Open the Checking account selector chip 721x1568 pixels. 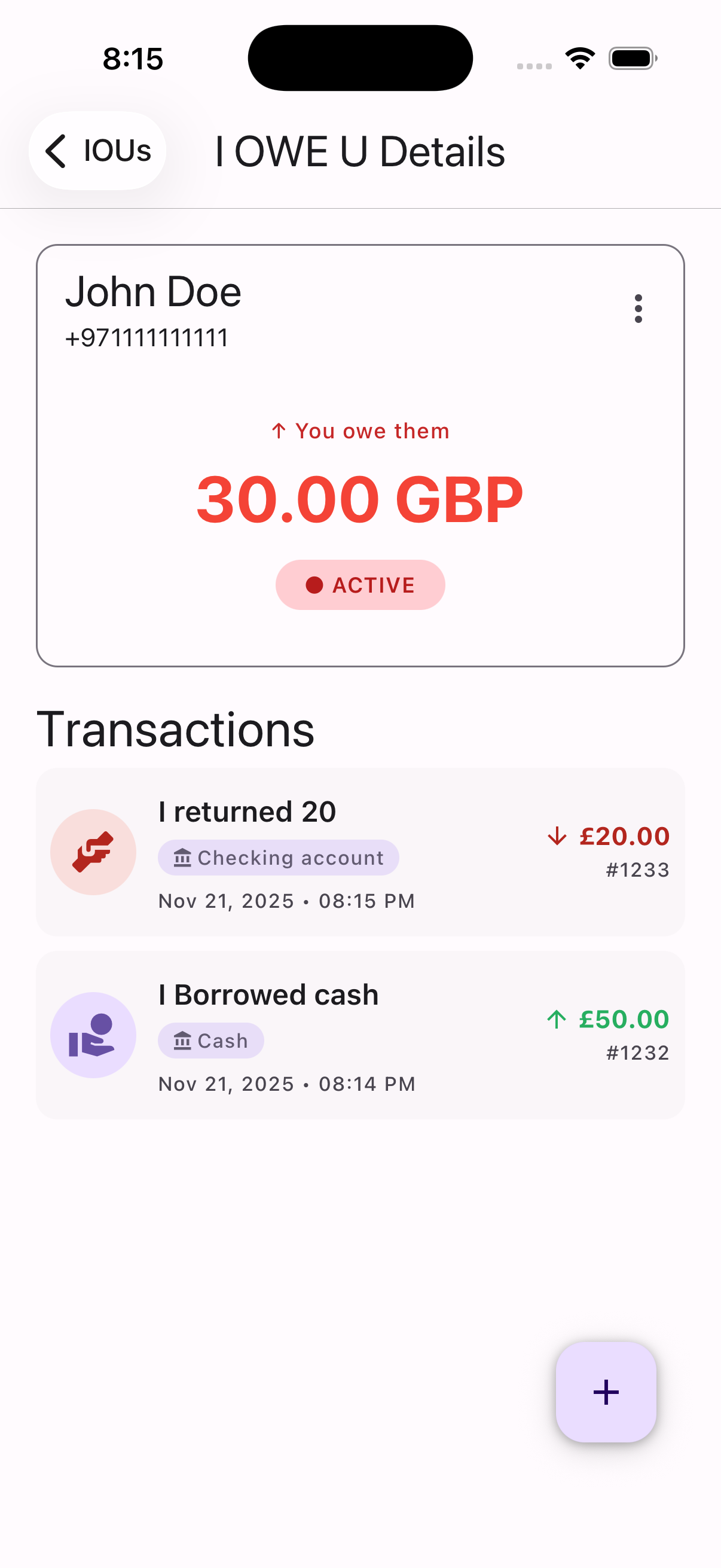279,857
